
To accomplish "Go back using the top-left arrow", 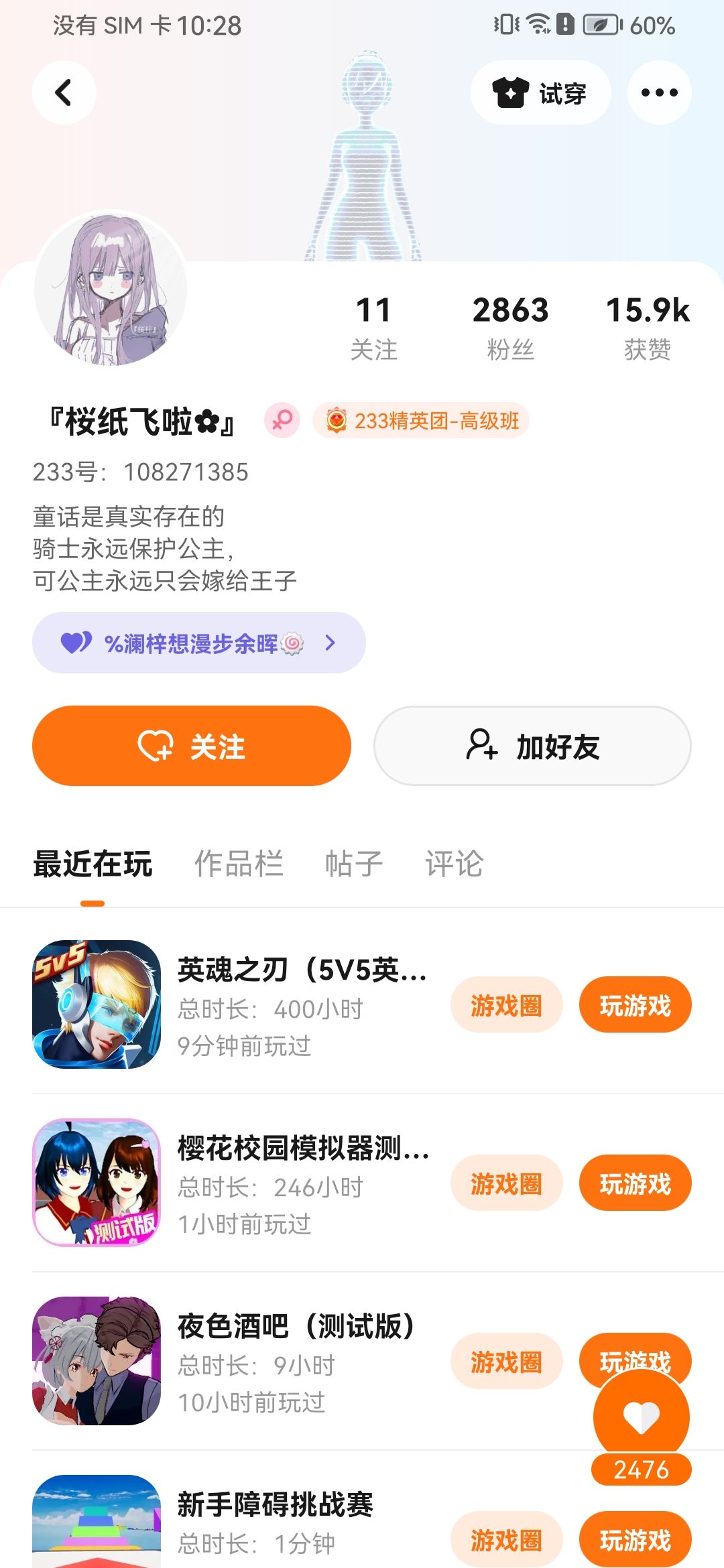I will [x=64, y=92].
